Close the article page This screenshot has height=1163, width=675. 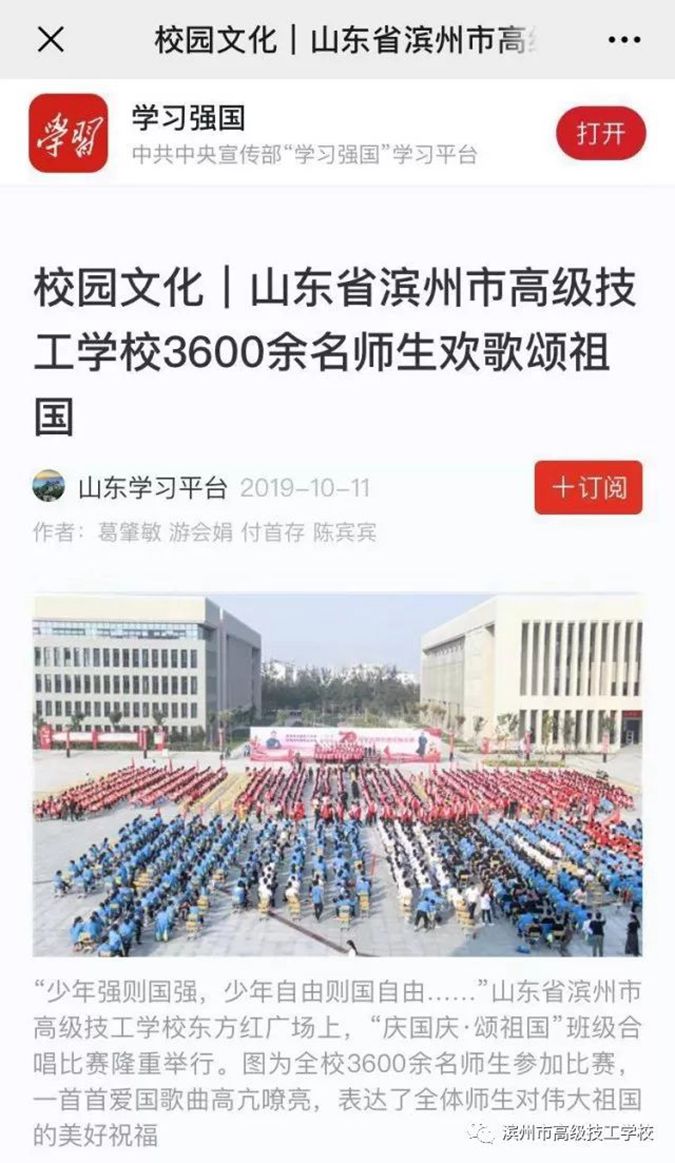[x=50, y=39]
